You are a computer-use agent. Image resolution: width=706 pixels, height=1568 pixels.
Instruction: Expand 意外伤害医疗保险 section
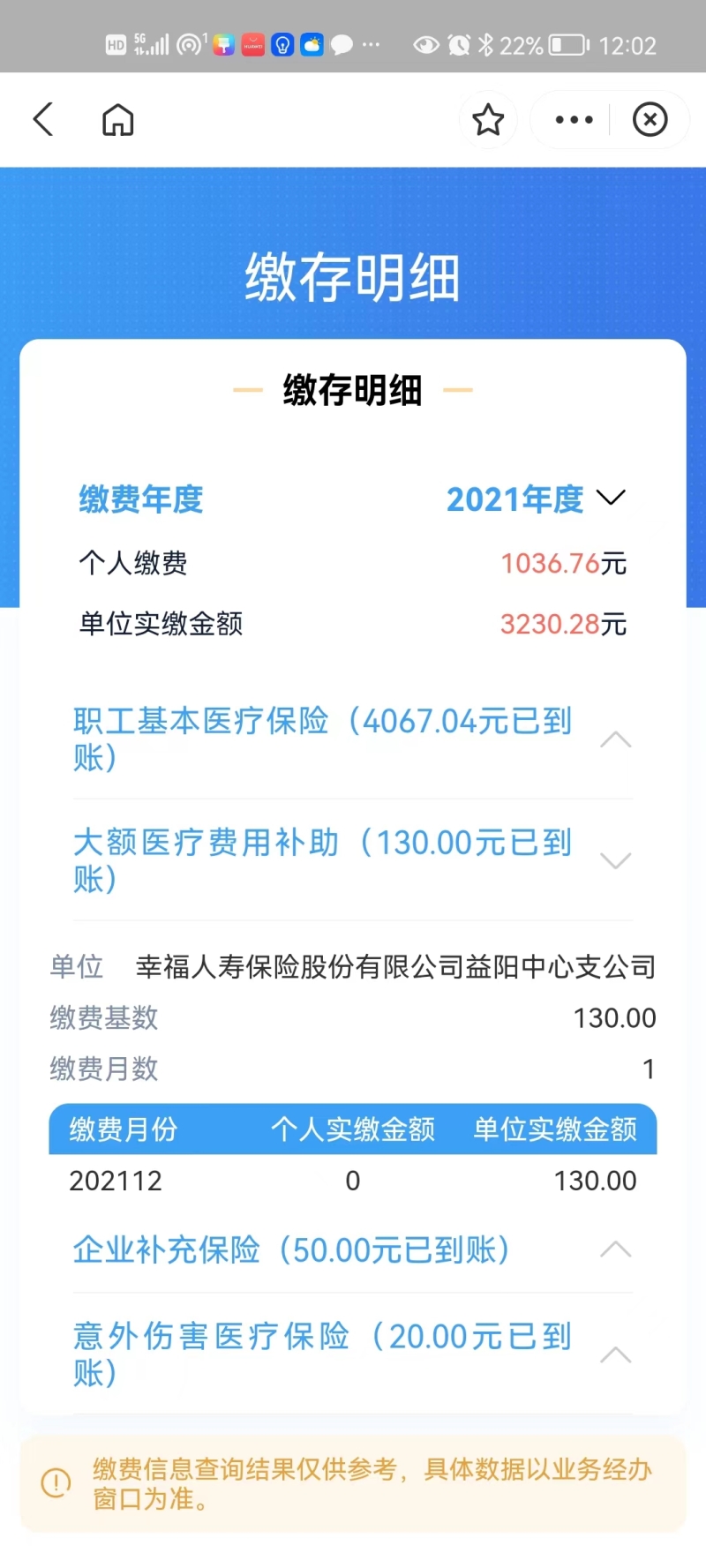click(x=615, y=1354)
